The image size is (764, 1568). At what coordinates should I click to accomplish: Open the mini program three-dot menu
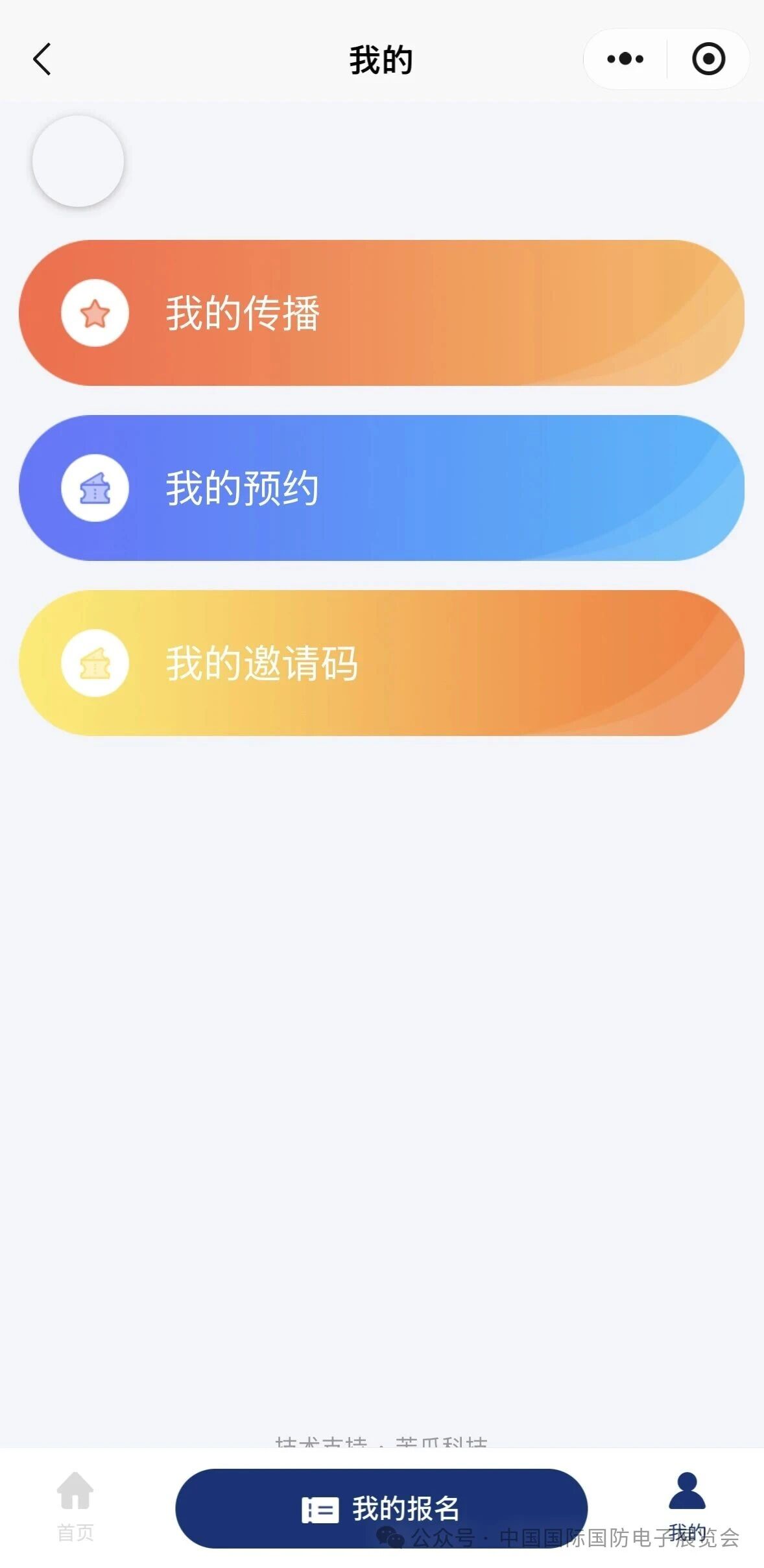(x=625, y=59)
